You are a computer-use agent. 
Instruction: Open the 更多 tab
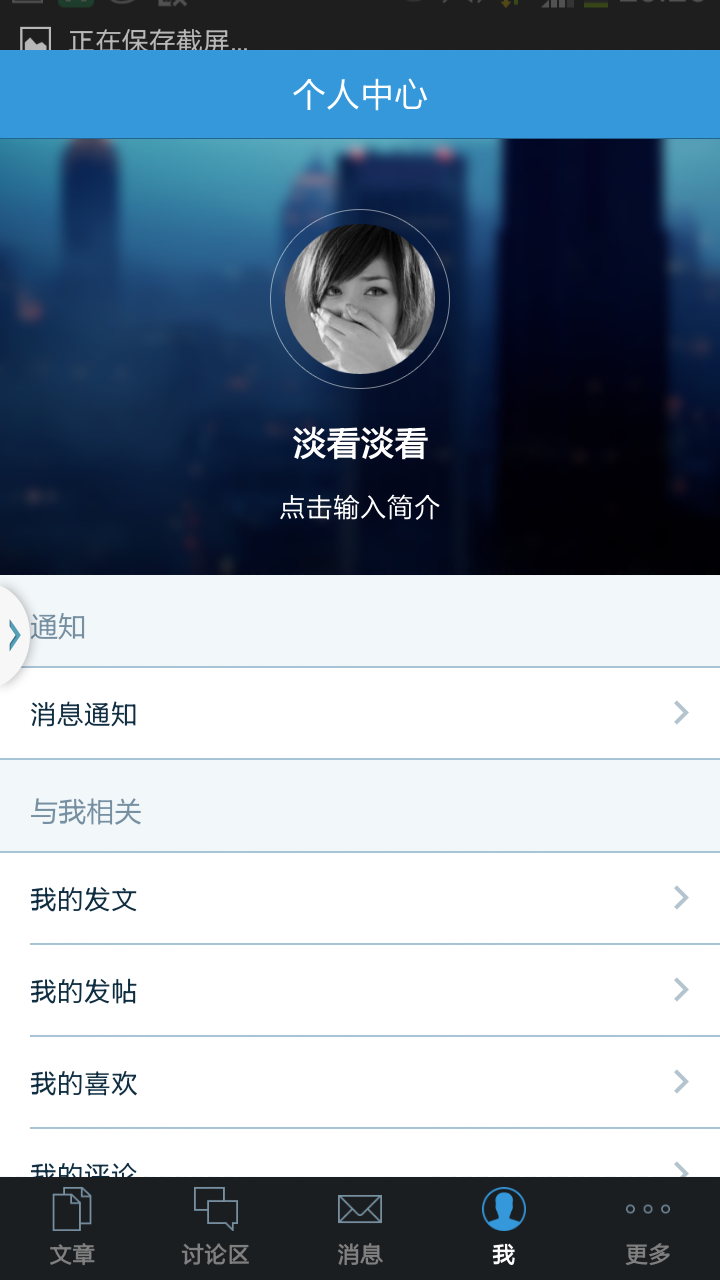click(648, 1228)
